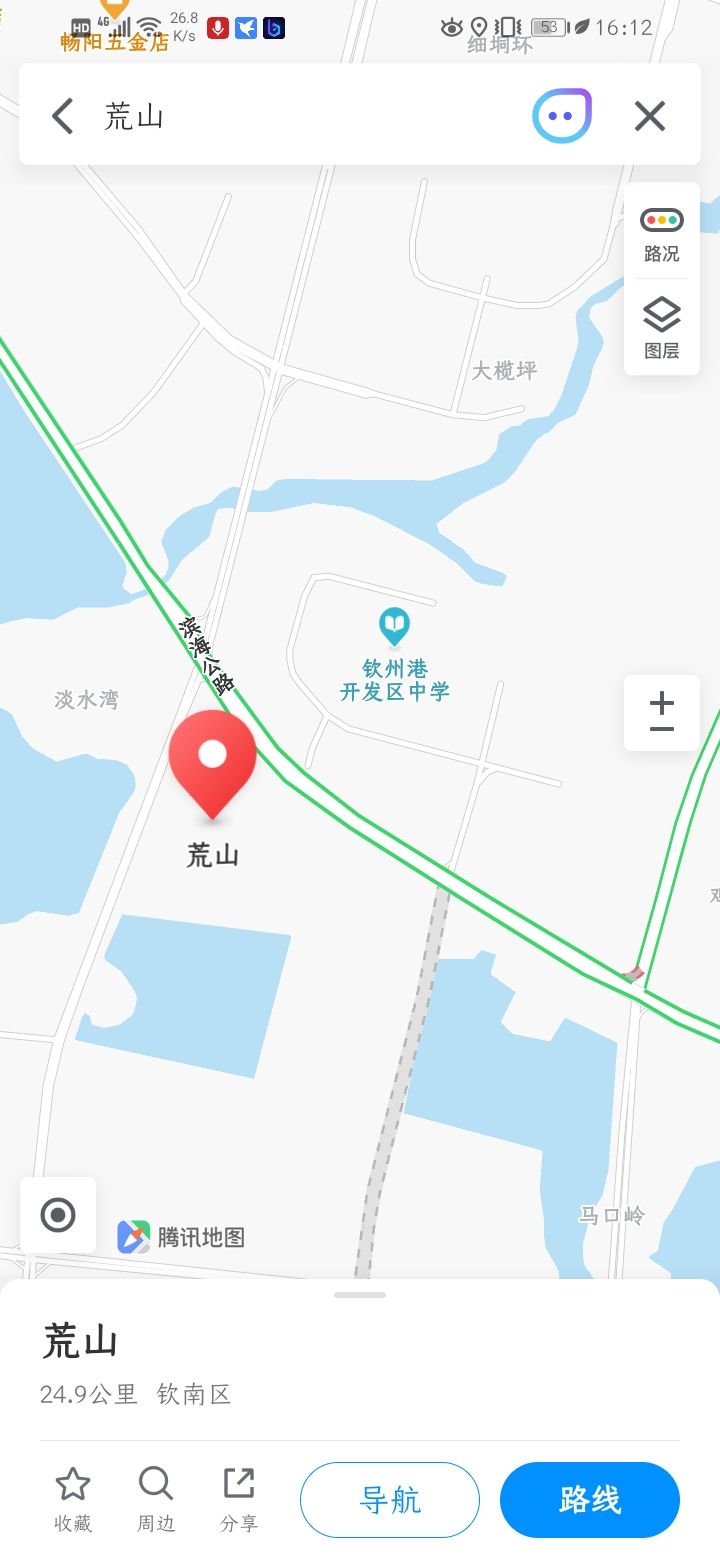Zoom out with the minus control
This screenshot has height=1560, width=720.
pyautogui.click(x=661, y=732)
